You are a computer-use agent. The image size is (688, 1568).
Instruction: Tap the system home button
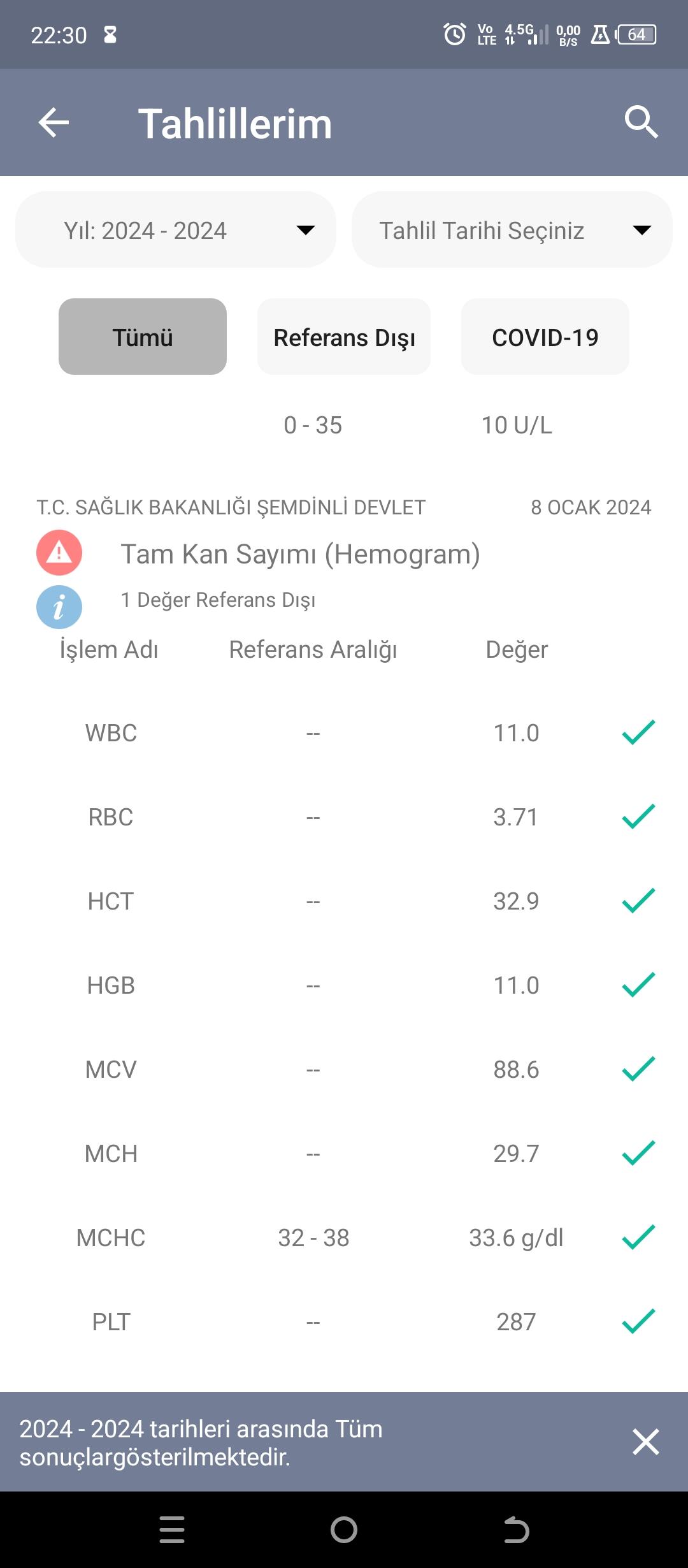tap(344, 1530)
